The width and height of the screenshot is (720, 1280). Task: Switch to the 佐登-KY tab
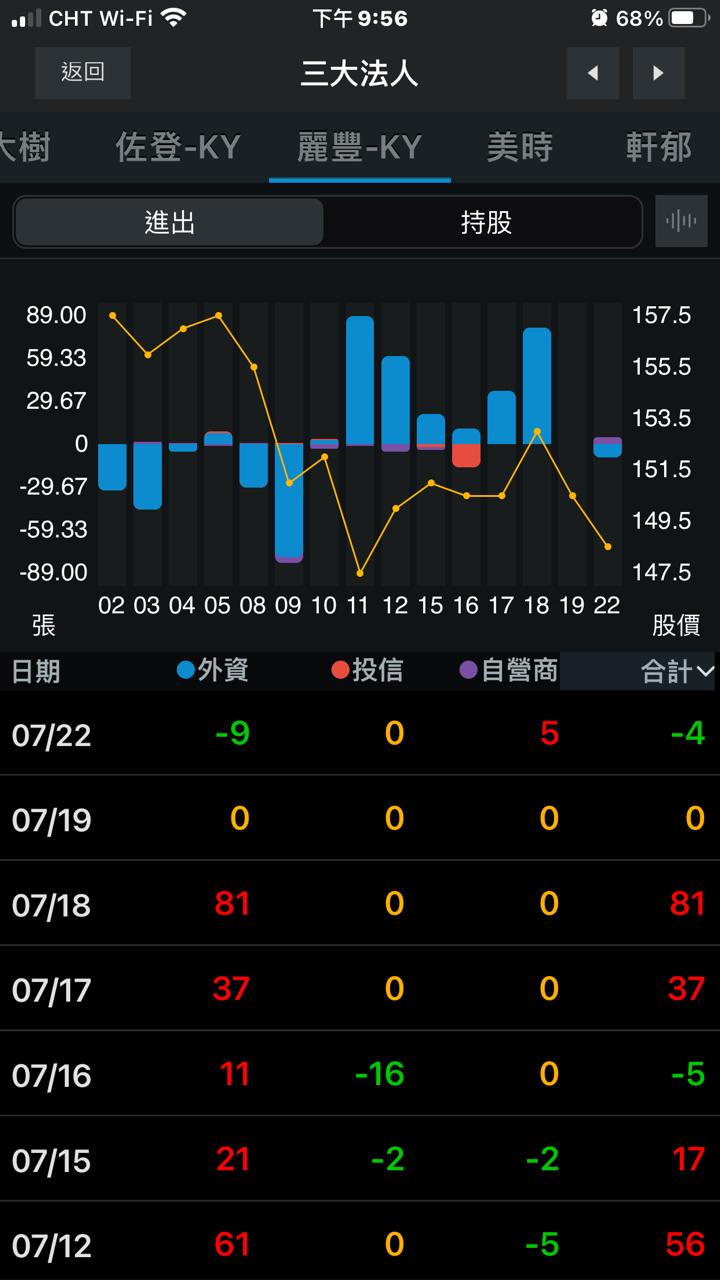(x=178, y=148)
